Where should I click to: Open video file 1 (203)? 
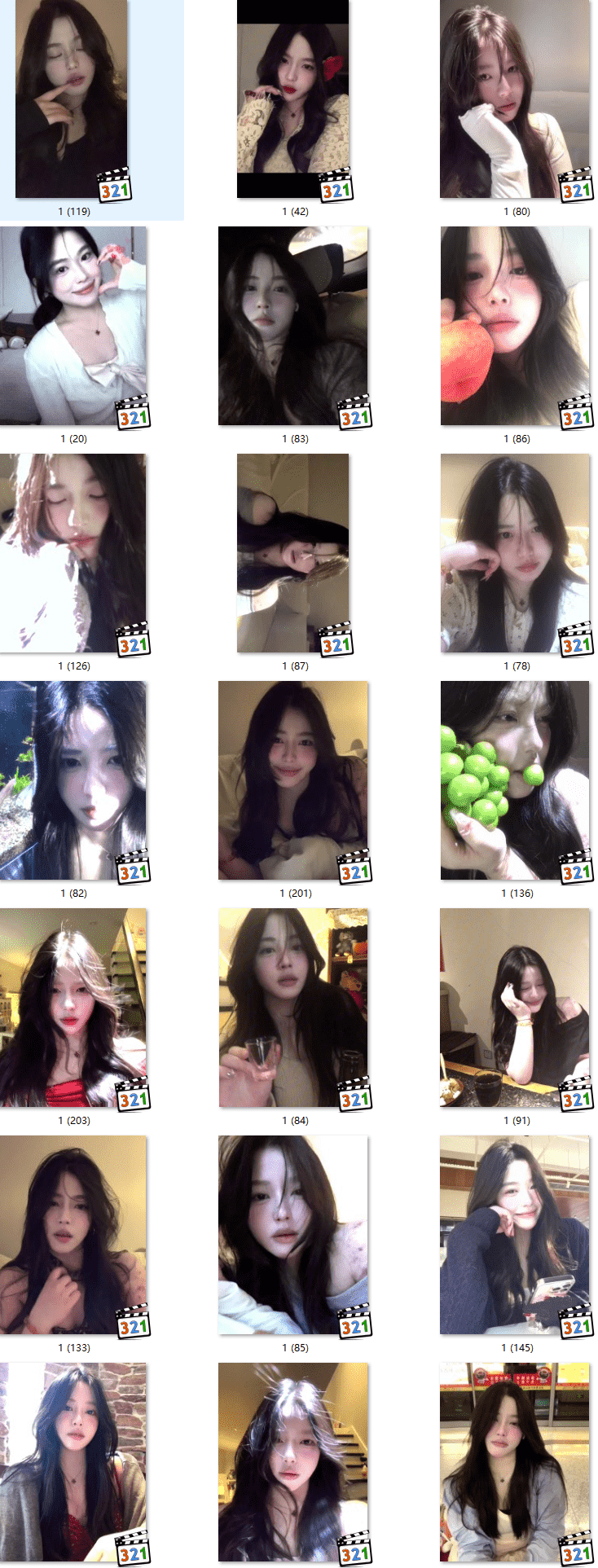click(x=73, y=1008)
